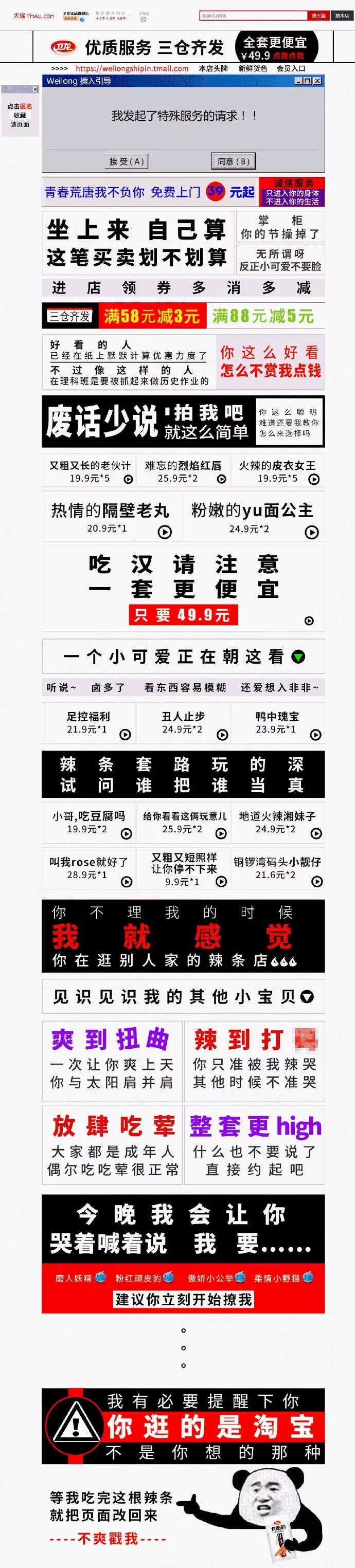The height and width of the screenshot is (1568, 355).
Task: Open product 热情的隔壁老丸
Action: coord(112,517)
